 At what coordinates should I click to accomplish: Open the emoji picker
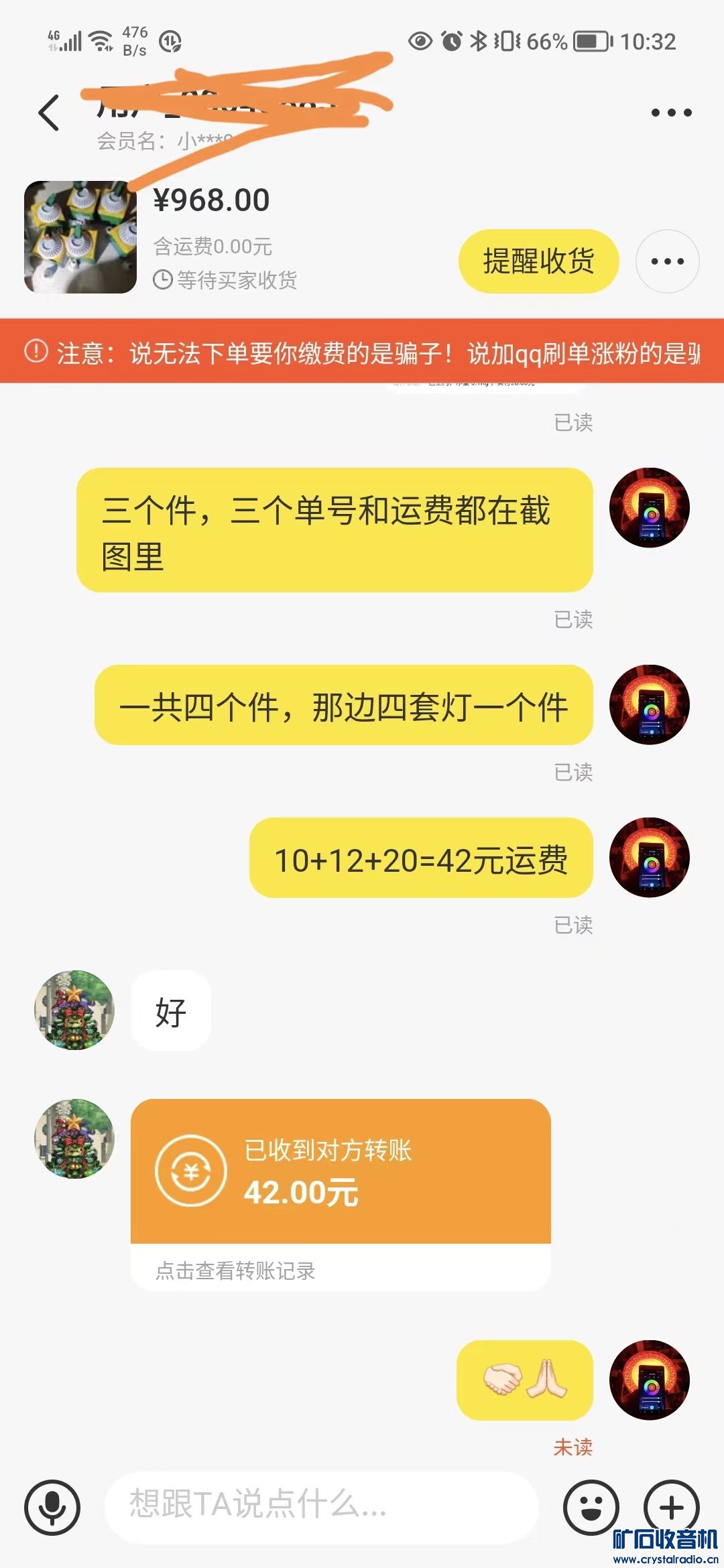[x=591, y=1508]
